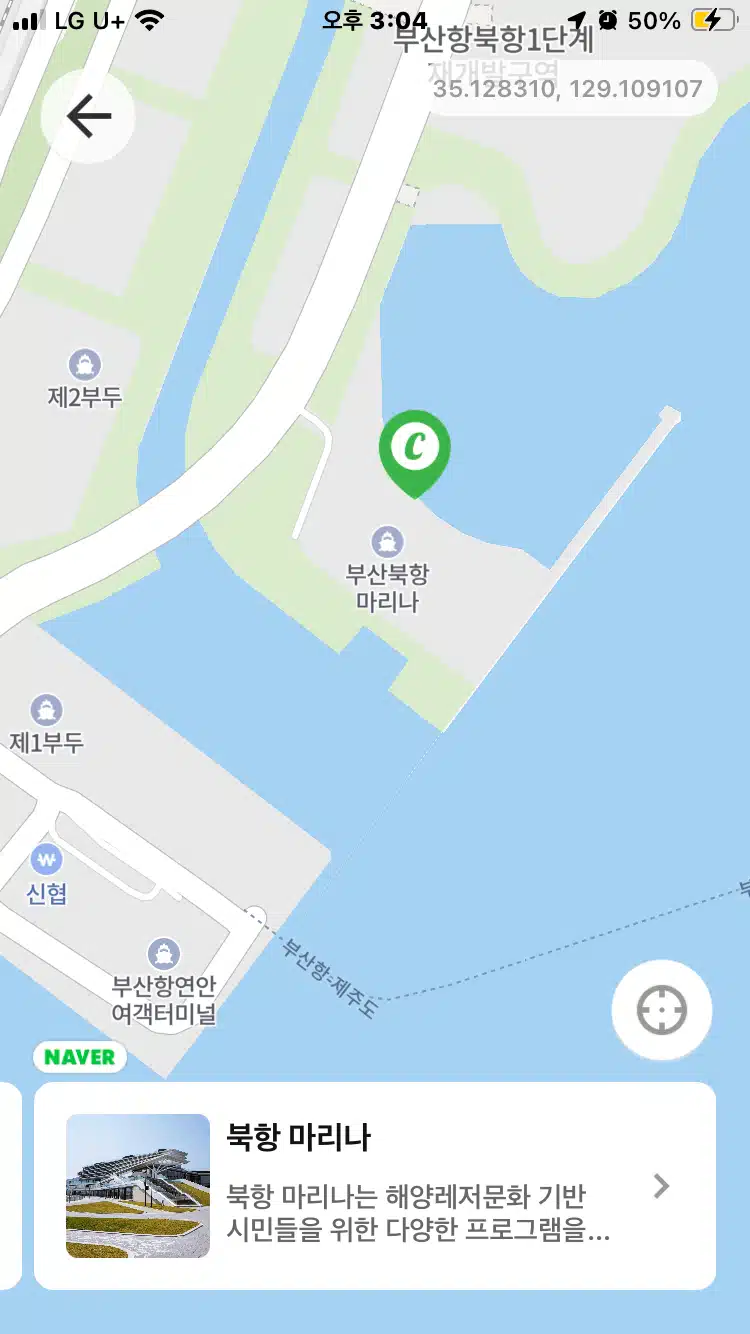Viewport: 750px width, 1334px height.
Task: Center map on my current location
Action: 662,1010
